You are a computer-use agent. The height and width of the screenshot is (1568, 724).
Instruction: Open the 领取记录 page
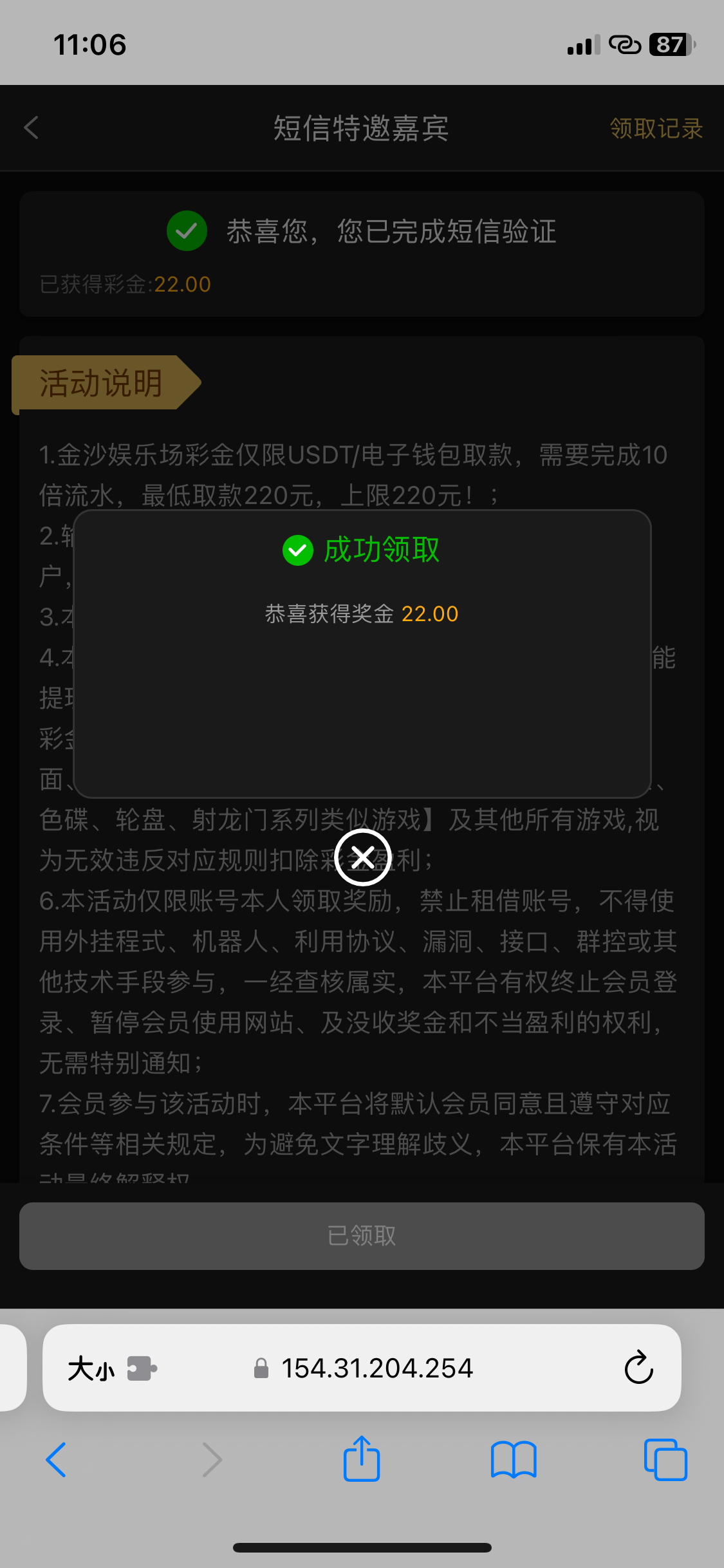click(x=656, y=129)
